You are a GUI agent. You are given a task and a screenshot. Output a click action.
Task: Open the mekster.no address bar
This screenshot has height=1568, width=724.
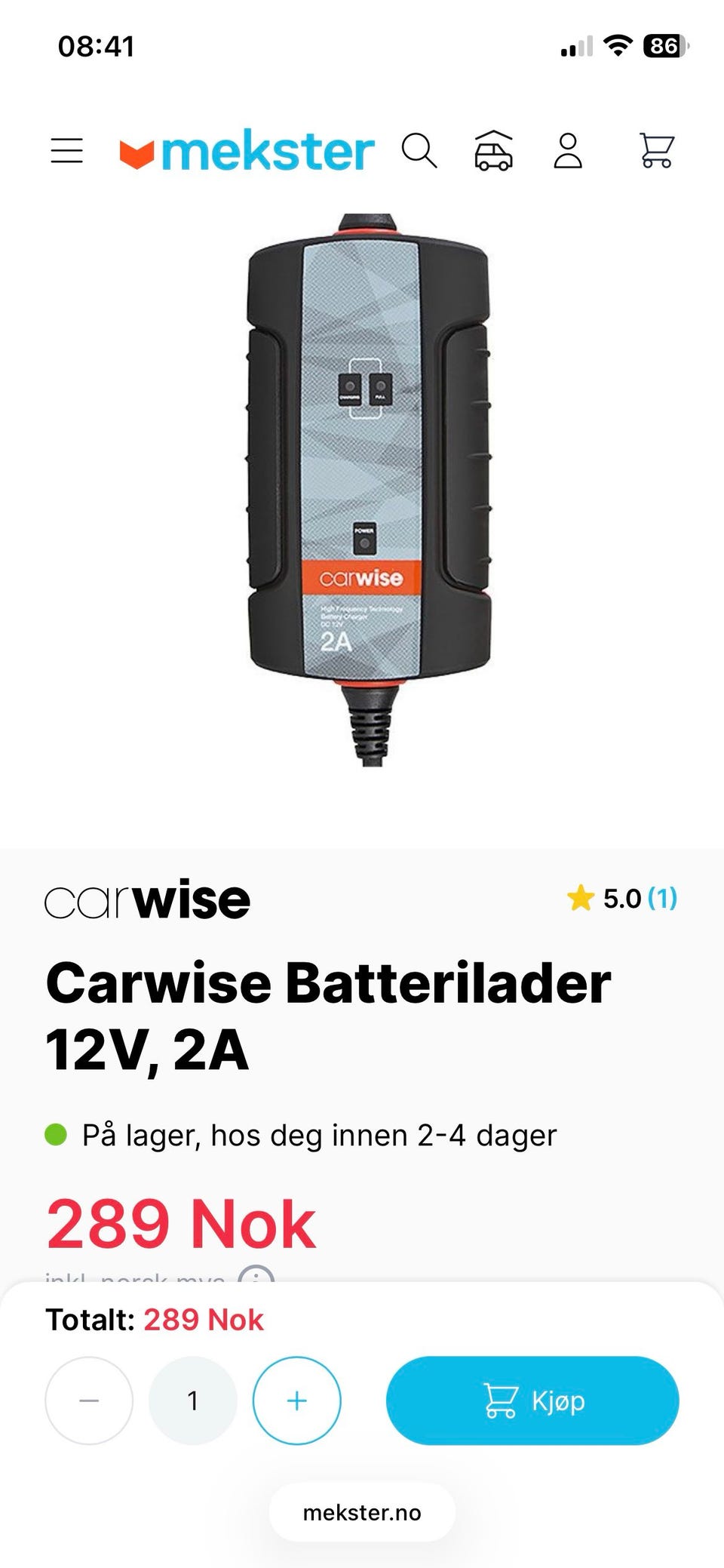(362, 1512)
